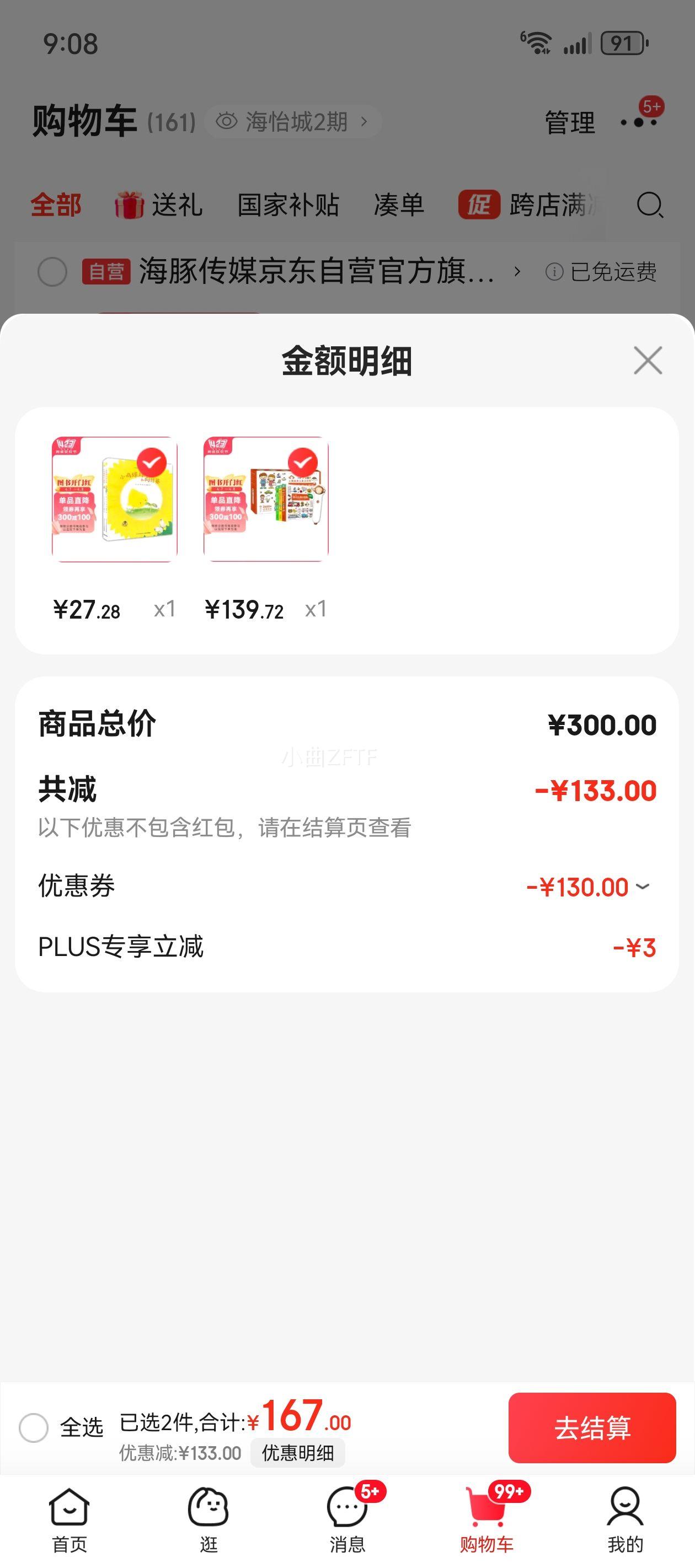Image resolution: width=695 pixels, height=1568 pixels.
Task: Tap 去结算 to check out
Action: click(x=591, y=1427)
